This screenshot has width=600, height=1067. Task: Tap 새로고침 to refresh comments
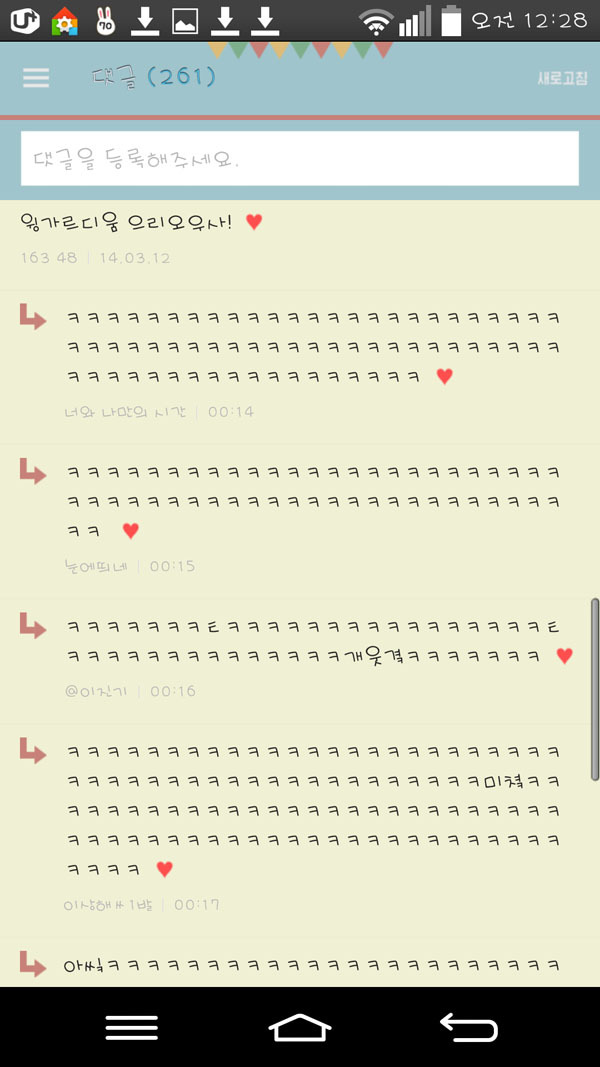pyautogui.click(x=561, y=78)
